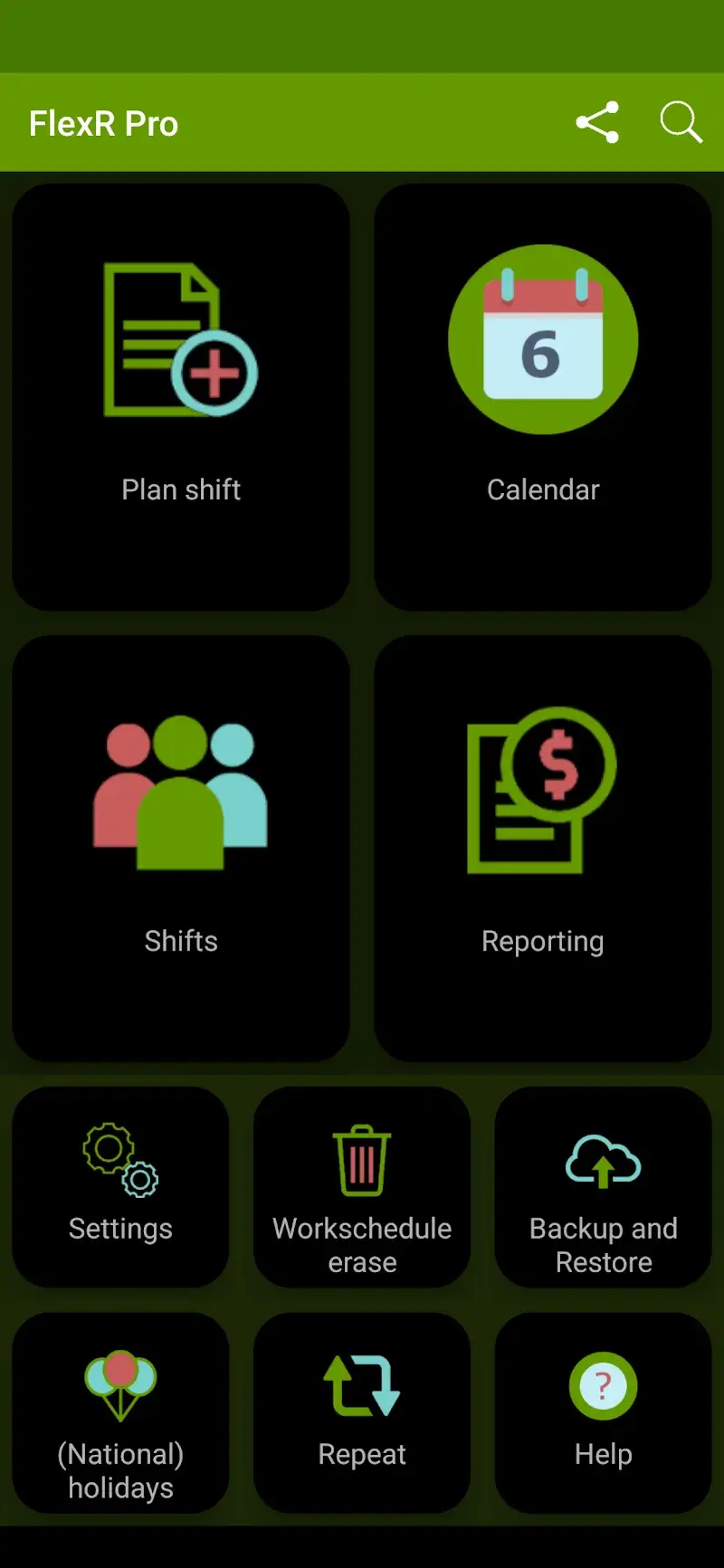Open Help via the question mark icon
Viewport: 724px width, 1568px height.
coord(602,1384)
